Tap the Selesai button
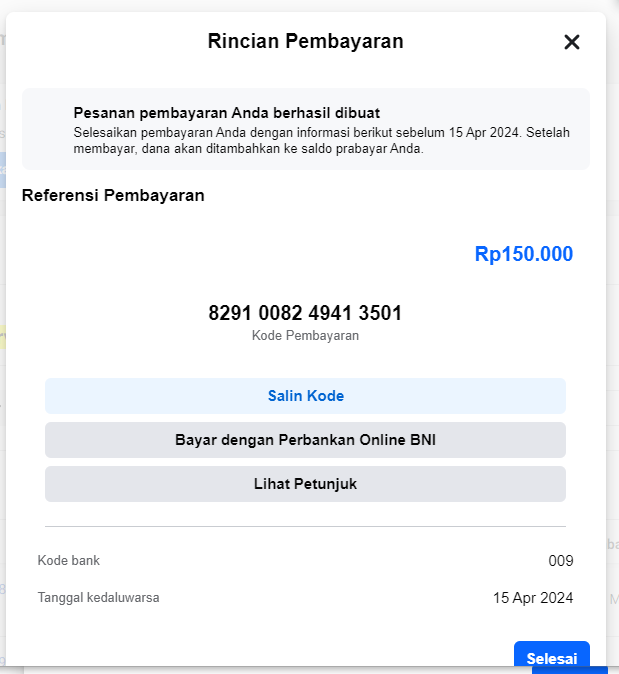Image resolution: width=619 pixels, height=674 pixels. point(551,657)
